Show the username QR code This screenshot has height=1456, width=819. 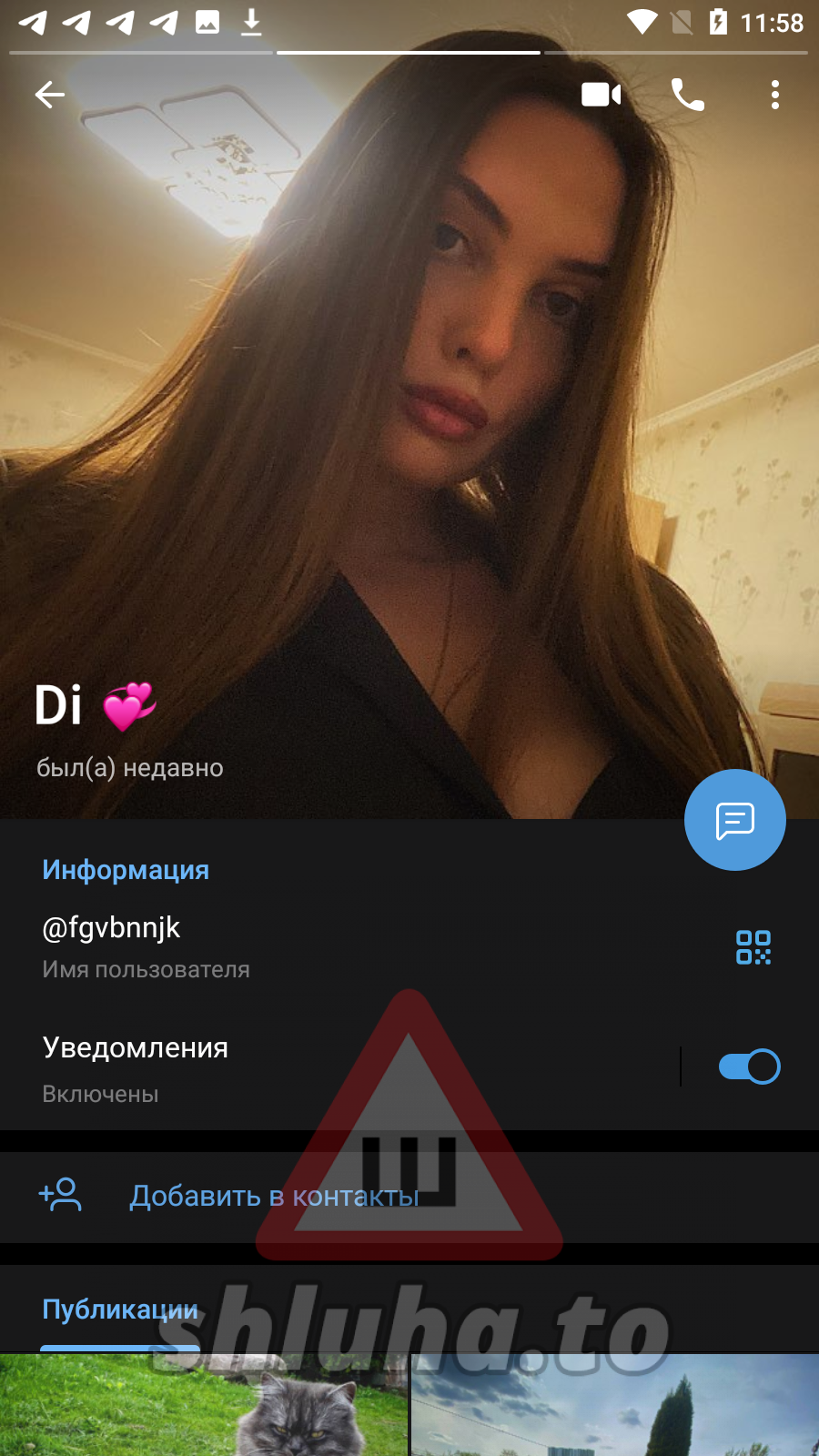click(753, 947)
